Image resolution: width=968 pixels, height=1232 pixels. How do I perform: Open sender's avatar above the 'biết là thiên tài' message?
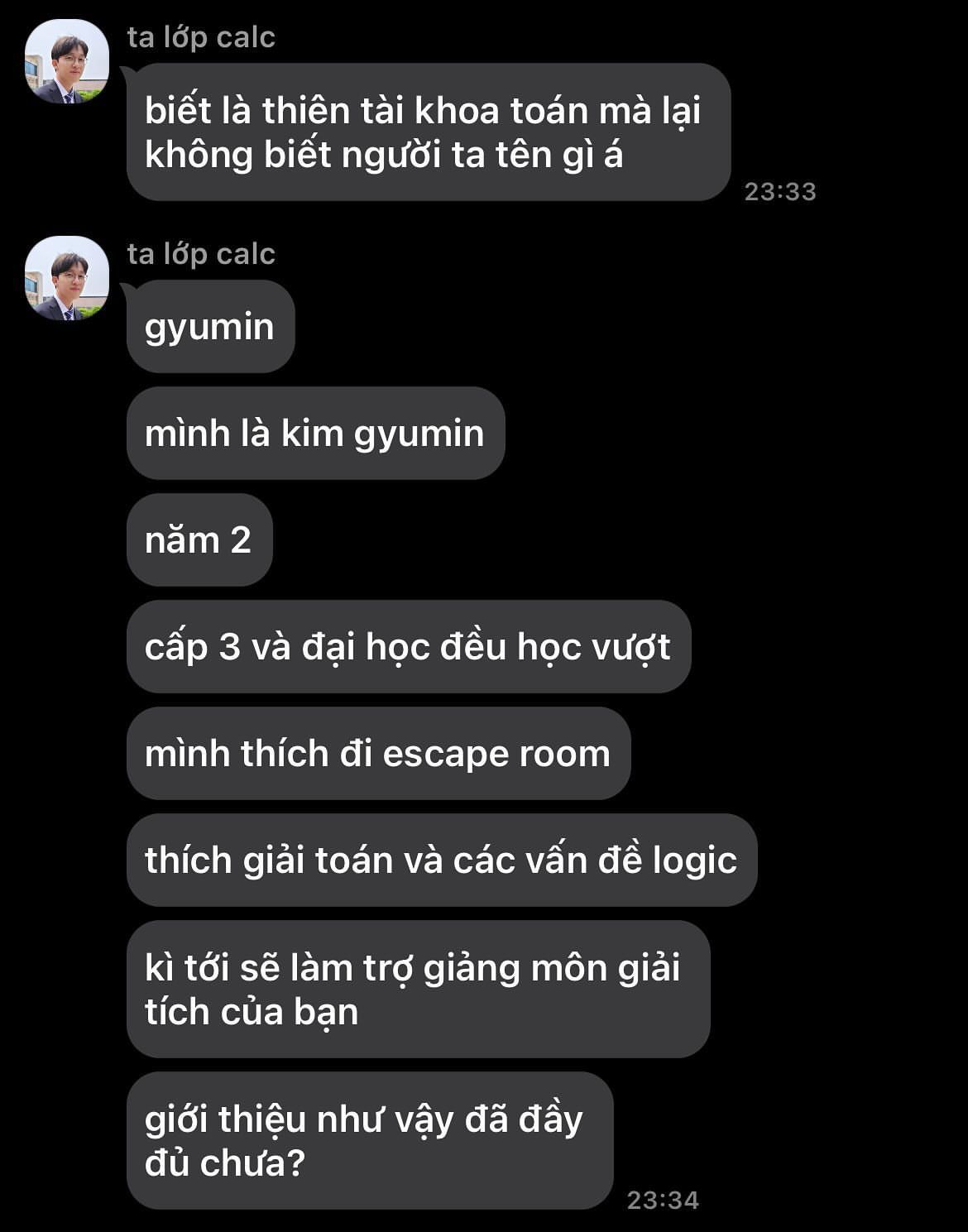67,61
